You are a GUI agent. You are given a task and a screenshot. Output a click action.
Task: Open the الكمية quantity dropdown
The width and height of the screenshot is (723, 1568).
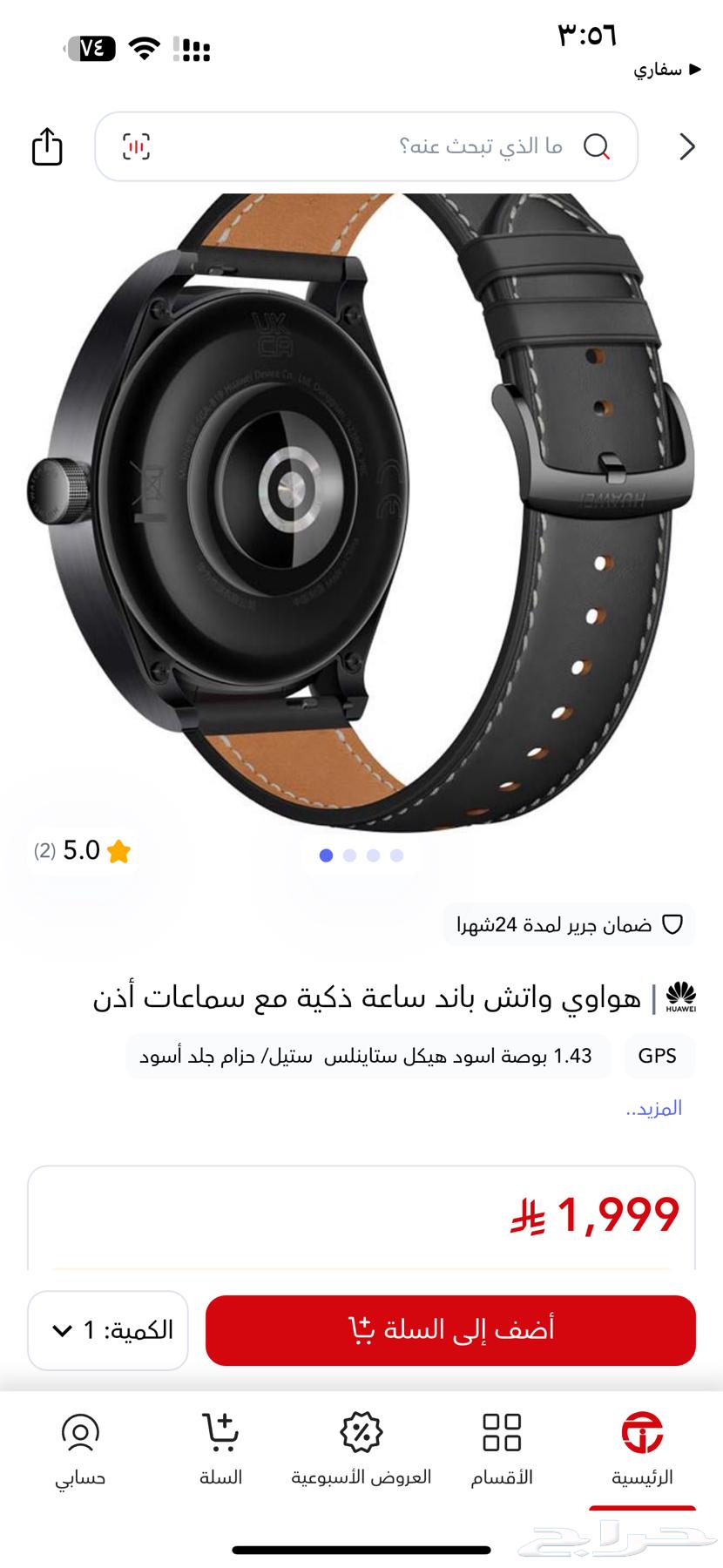(109, 1330)
